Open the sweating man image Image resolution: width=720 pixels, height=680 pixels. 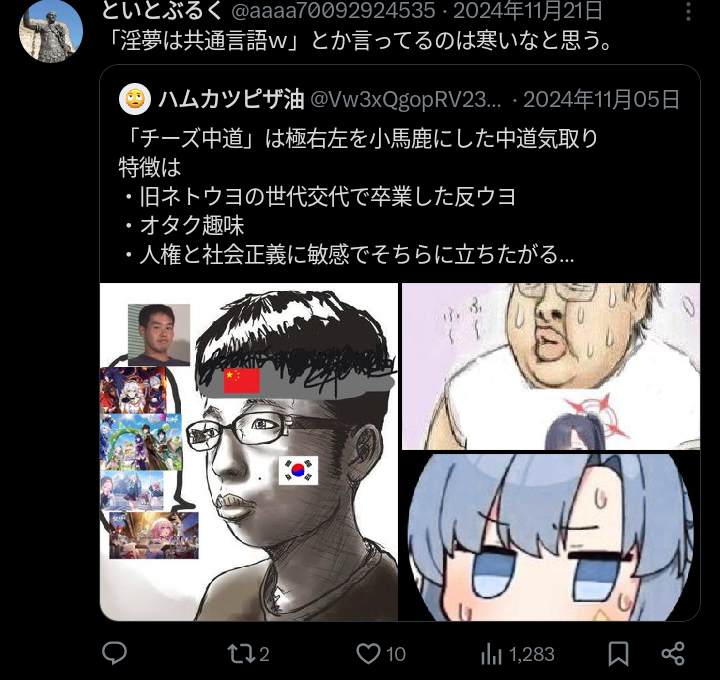pos(550,366)
